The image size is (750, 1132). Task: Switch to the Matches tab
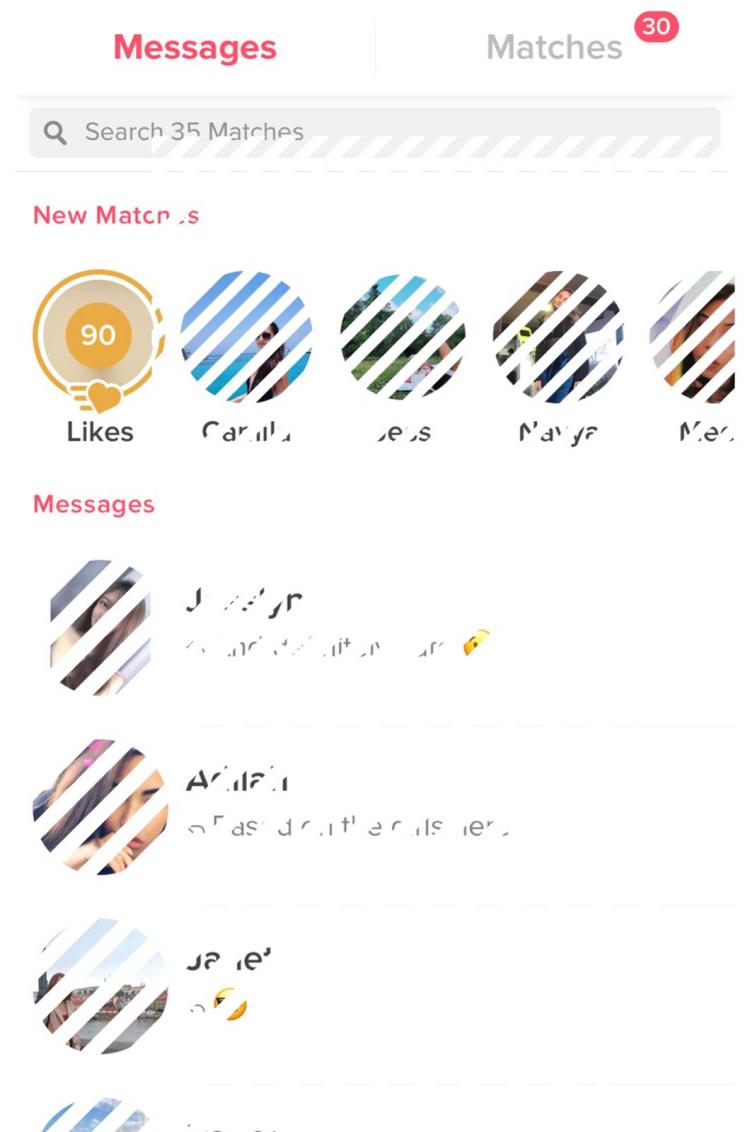point(552,46)
